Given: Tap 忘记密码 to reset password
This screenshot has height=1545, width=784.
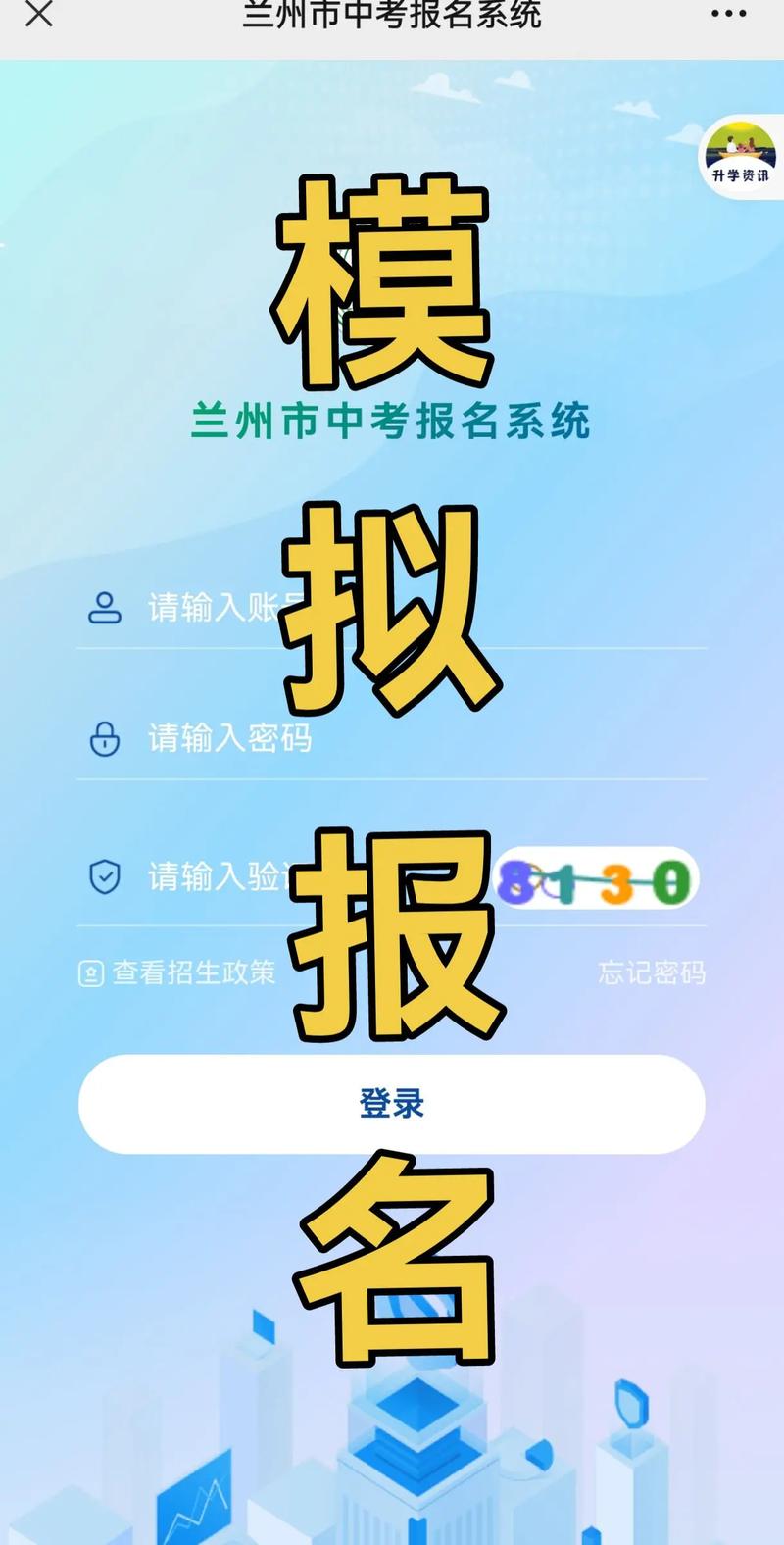Looking at the screenshot, I should [652, 972].
